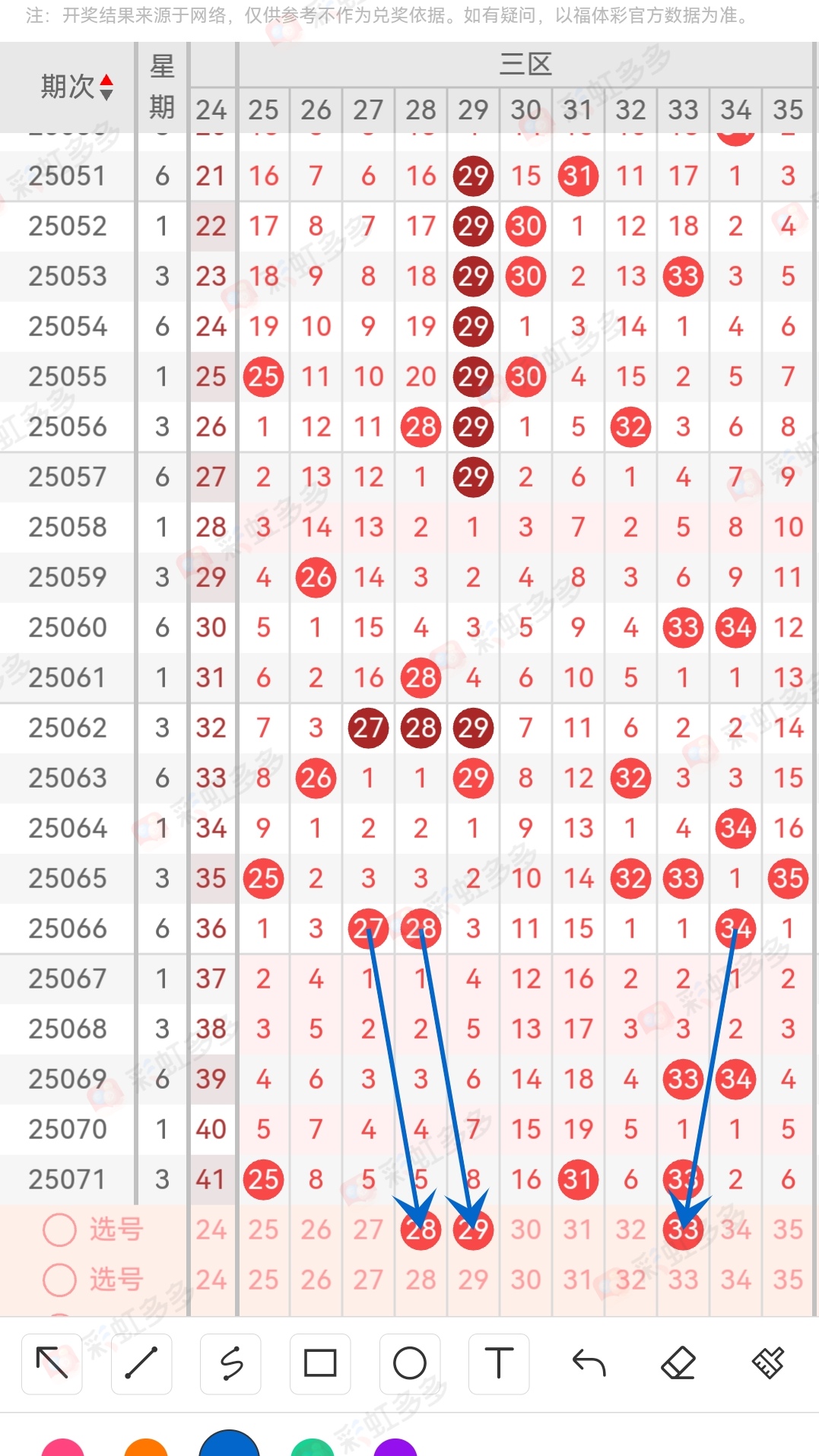Tick the first 选号 row circle
The width and height of the screenshot is (819, 1456).
pyautogui.click(x=59, y=1229)
